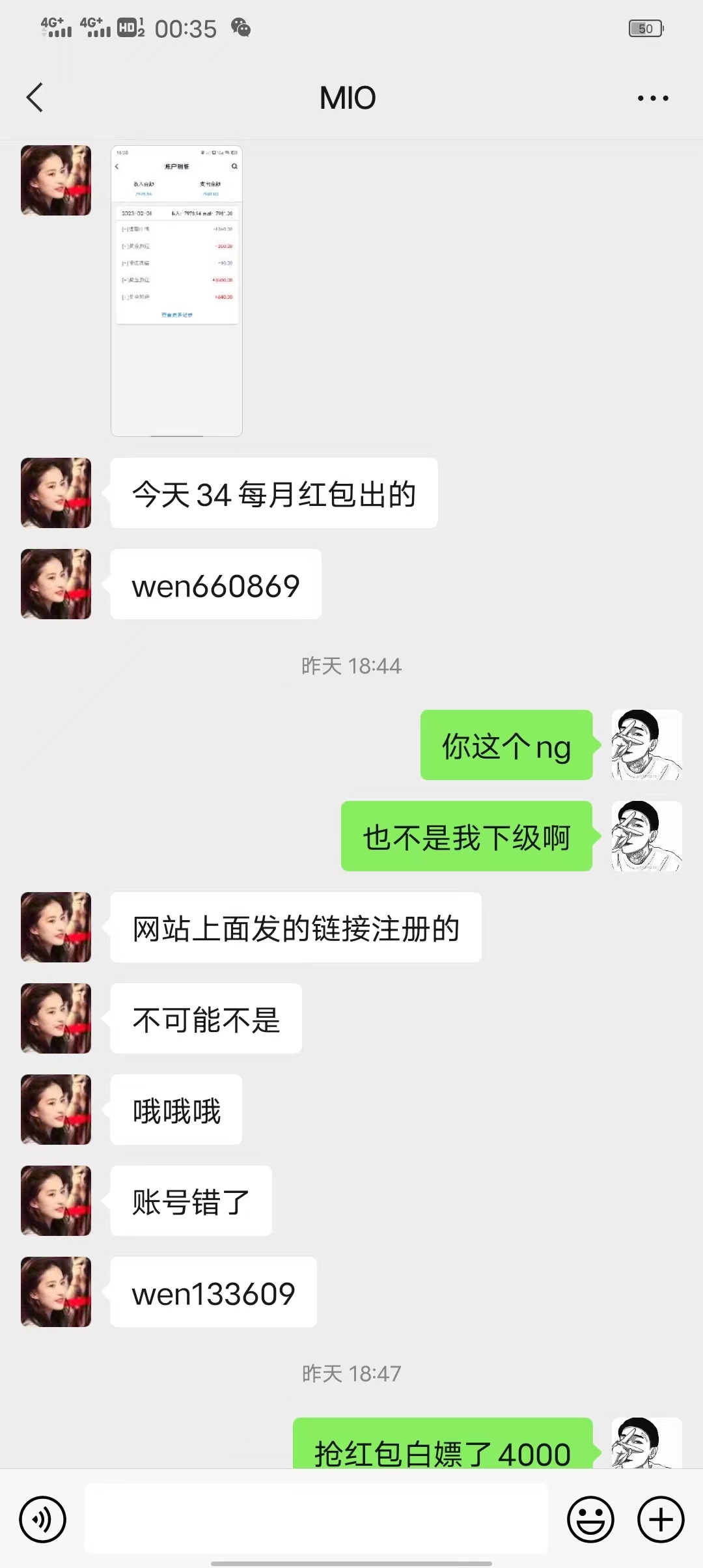Open the chat info three-dot menu
This screenshot has width=703, height=1568.
click(652, 98)
